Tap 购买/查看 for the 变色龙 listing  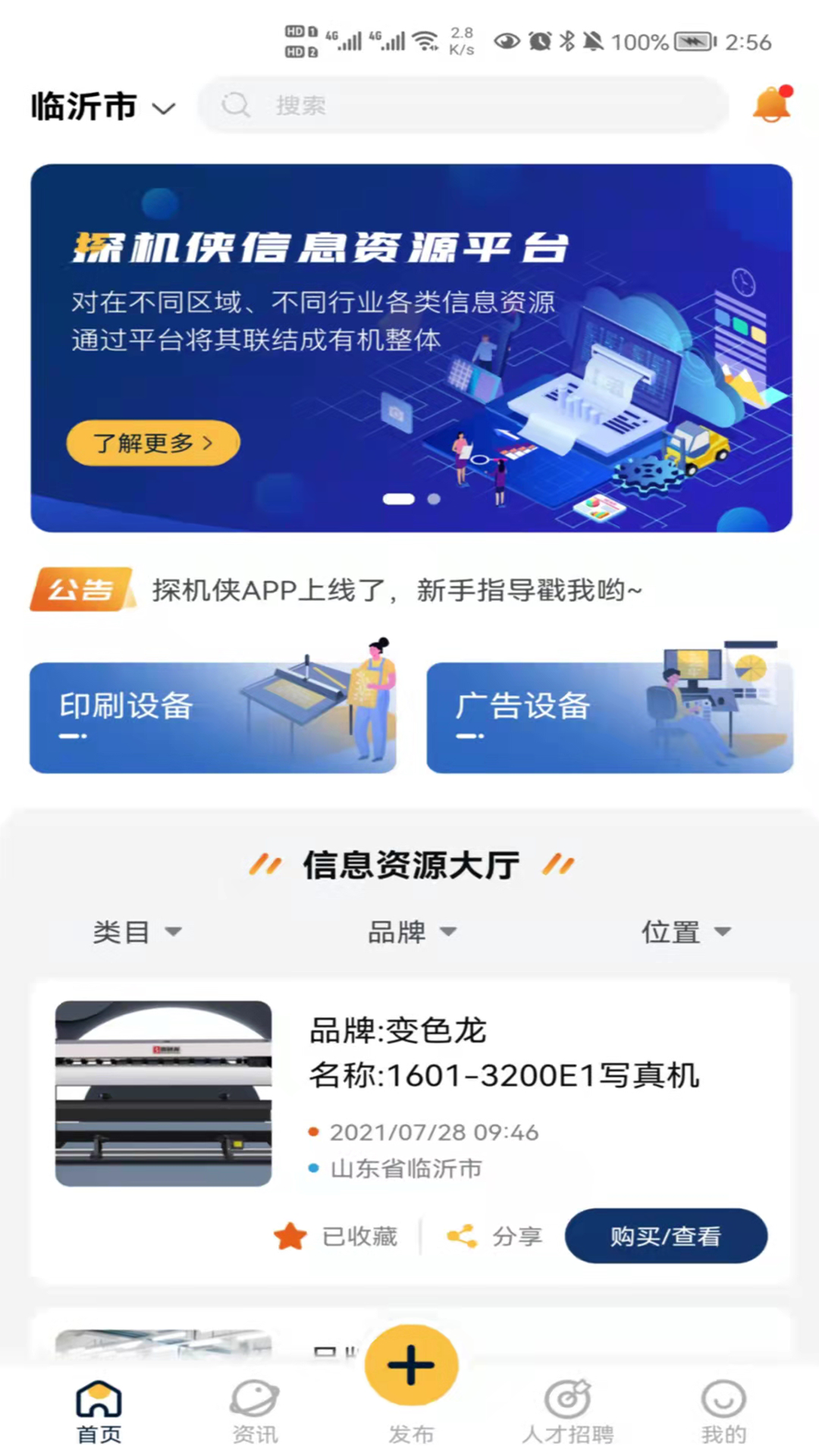pyautogui.click(x=666, y=1236)
